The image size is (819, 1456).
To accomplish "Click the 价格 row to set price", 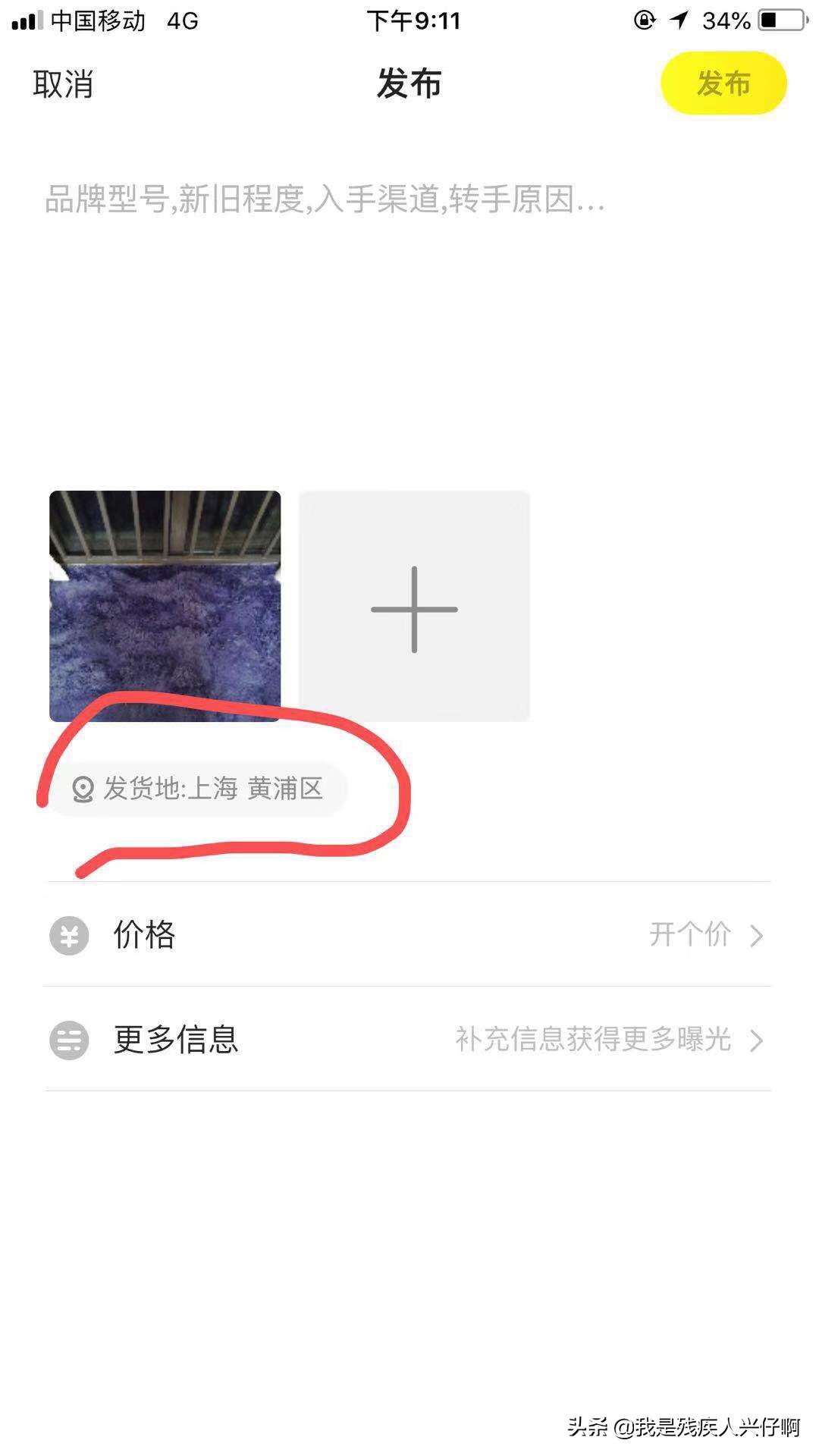I will 146,936.
